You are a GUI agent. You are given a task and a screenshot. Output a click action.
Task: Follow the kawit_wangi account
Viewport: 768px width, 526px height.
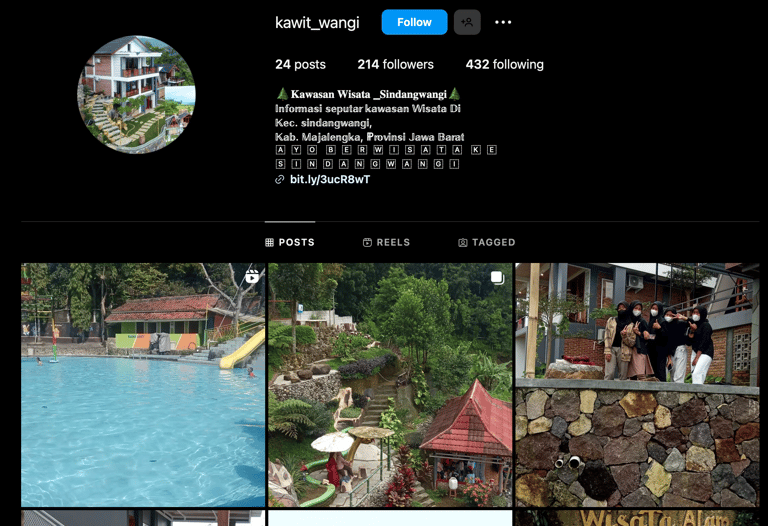(414, 22)
